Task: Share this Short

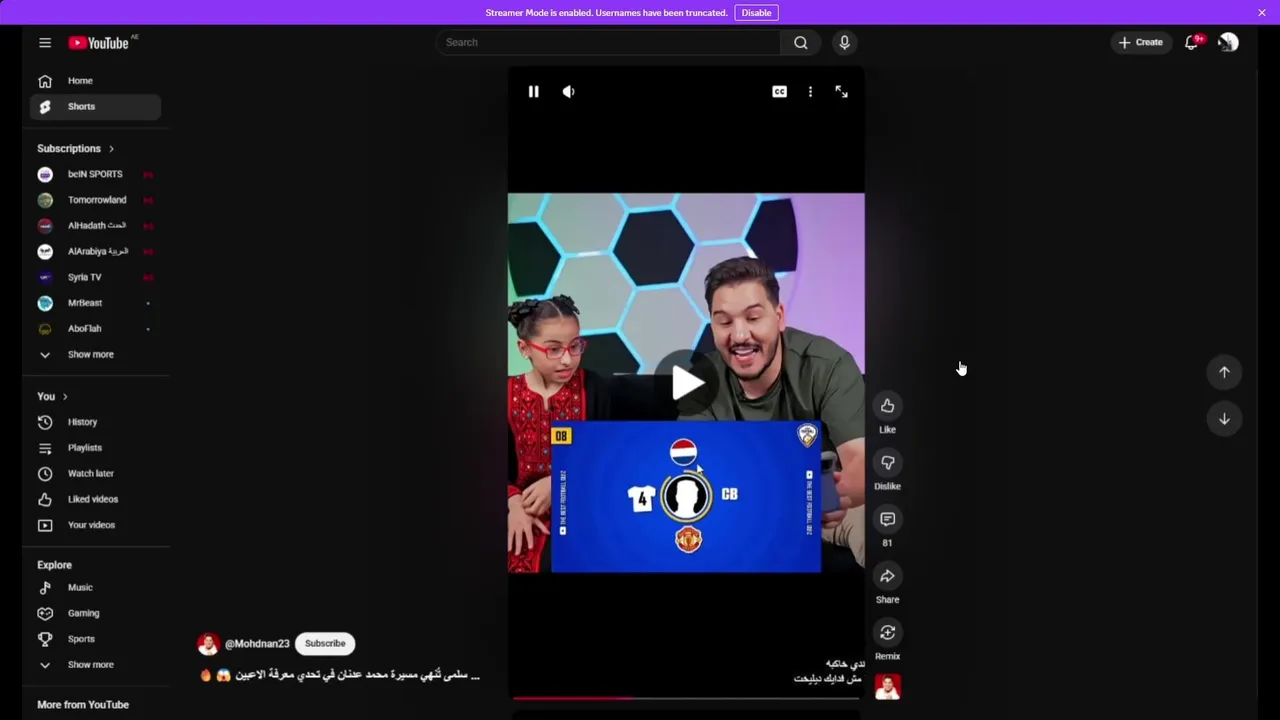Action: tap(887, 577)
